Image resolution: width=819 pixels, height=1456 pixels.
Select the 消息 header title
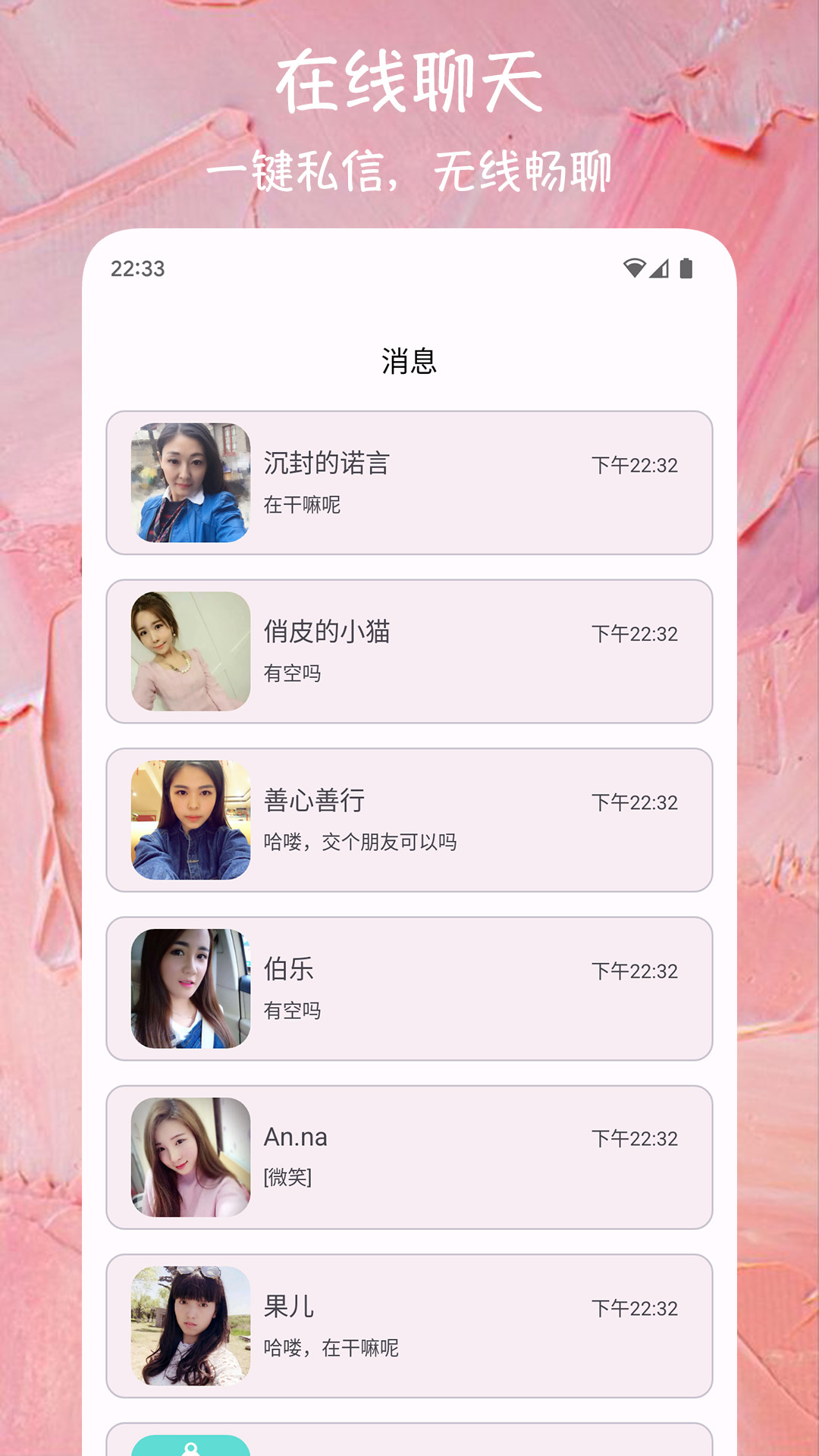click(x=409, y=359)
